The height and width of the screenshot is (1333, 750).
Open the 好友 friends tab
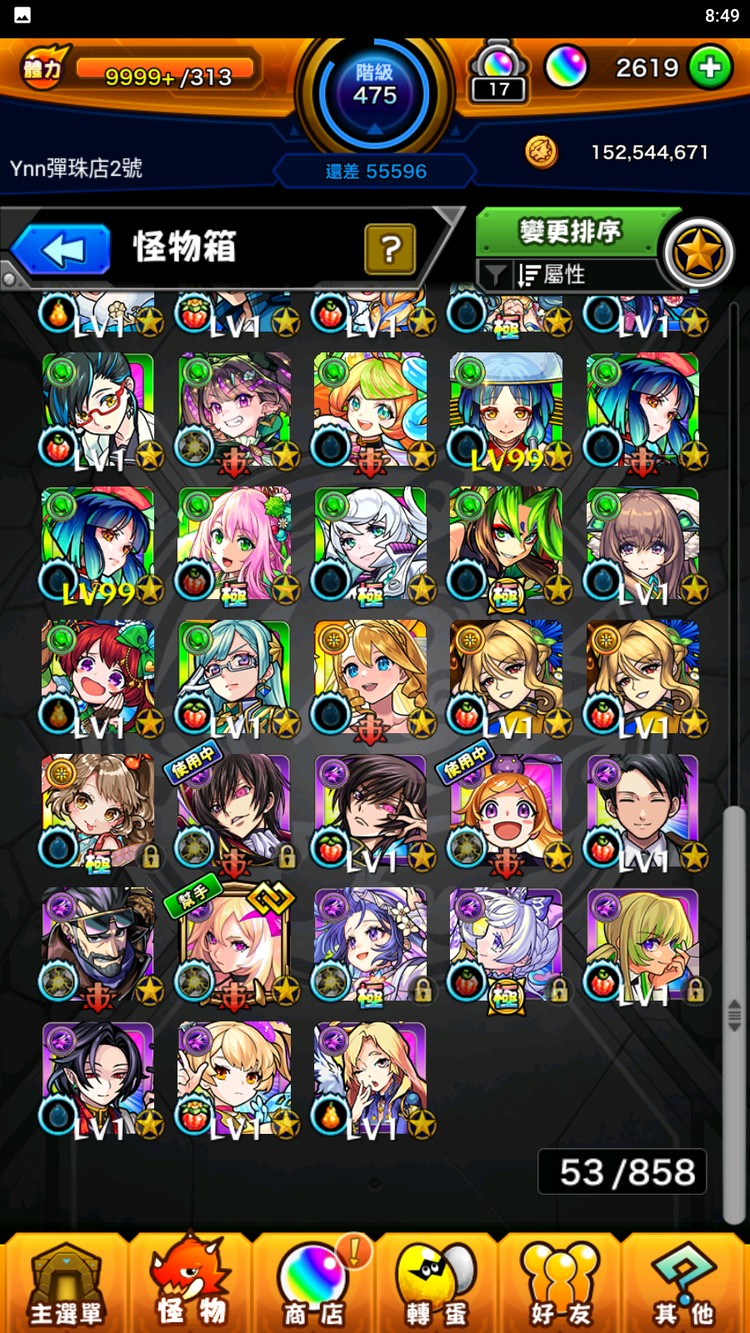tap(559, 1285)
